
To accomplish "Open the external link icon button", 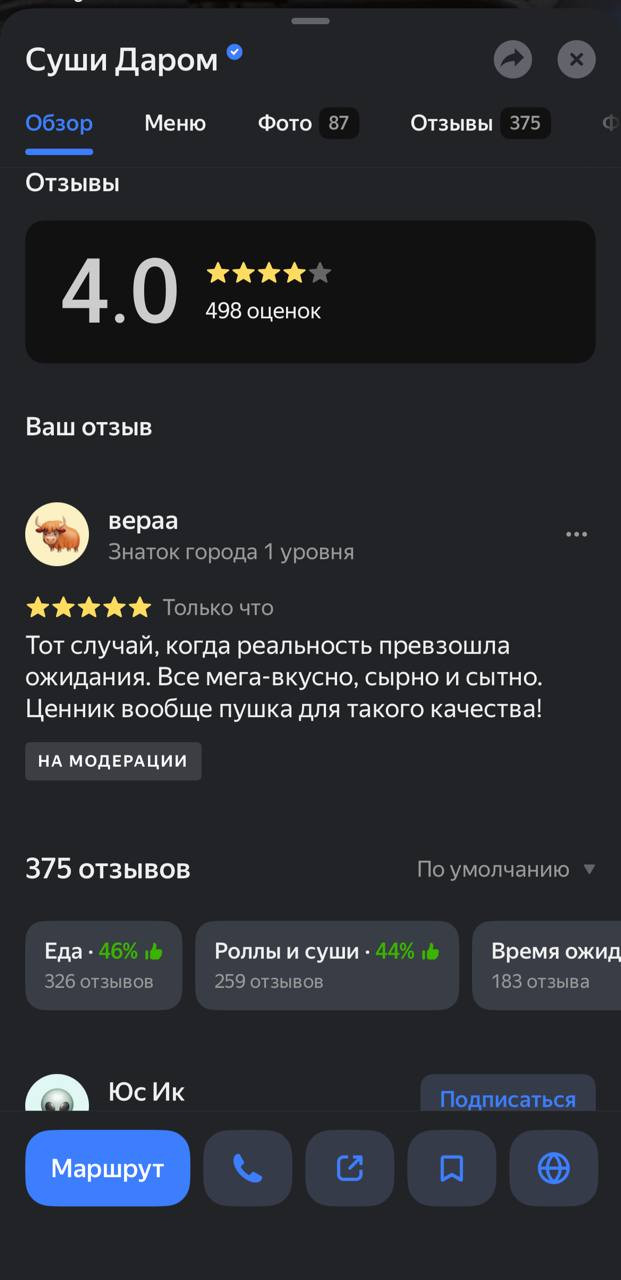I will click(x=350, y=1168).
